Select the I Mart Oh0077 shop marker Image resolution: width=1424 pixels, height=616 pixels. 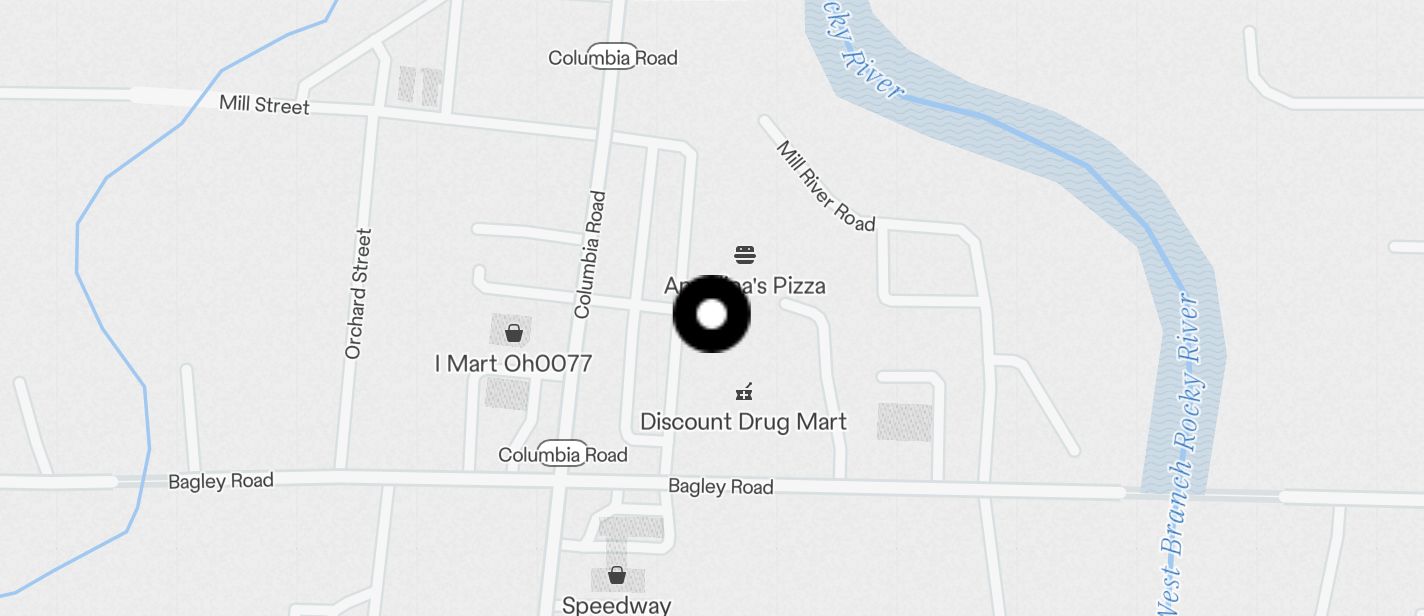point(514,333)
